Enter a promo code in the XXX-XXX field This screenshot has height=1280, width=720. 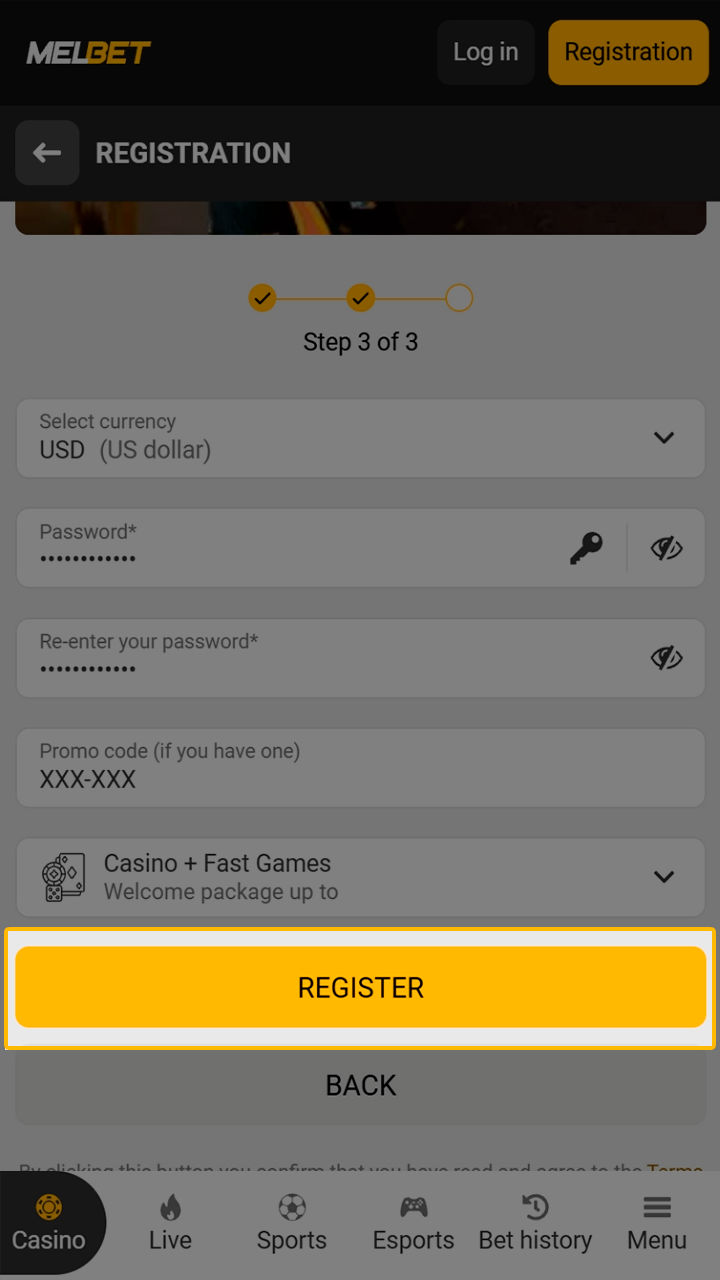click(360, 767)
